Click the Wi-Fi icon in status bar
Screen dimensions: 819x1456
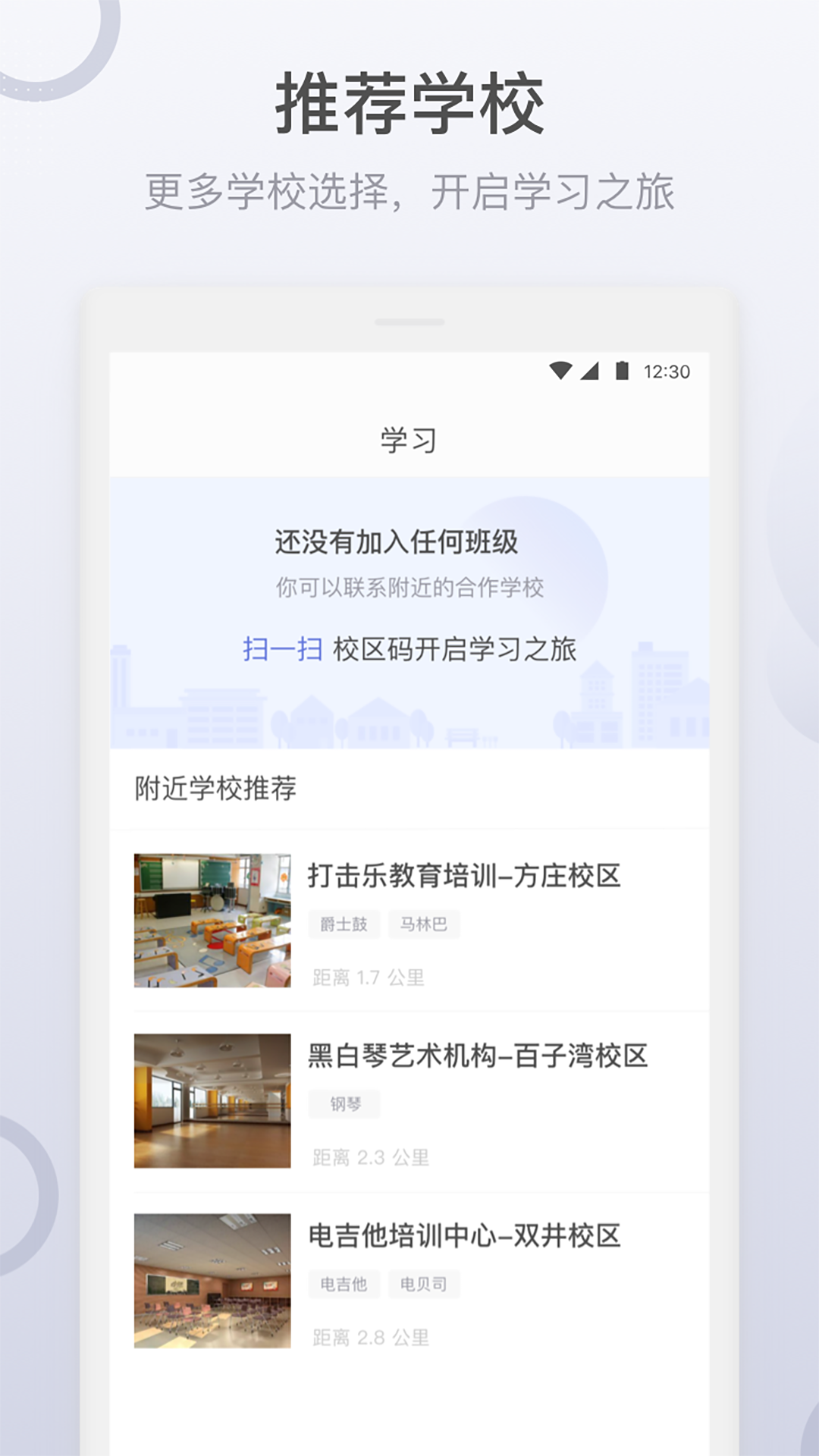pos(559,369)
